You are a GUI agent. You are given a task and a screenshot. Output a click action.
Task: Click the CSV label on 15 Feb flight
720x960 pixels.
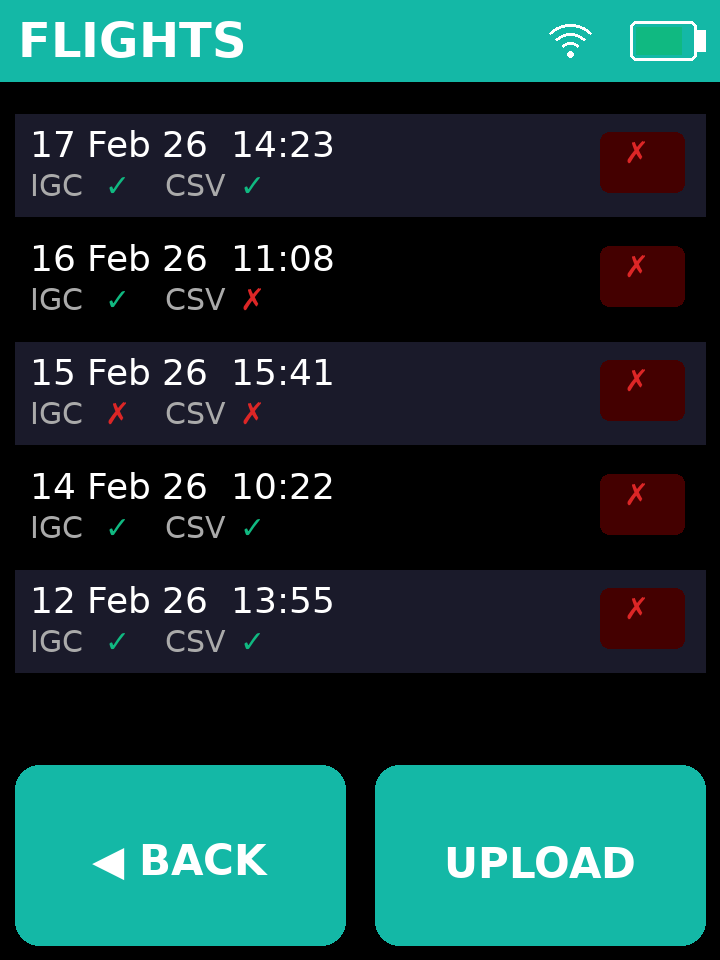pos(194,413)
